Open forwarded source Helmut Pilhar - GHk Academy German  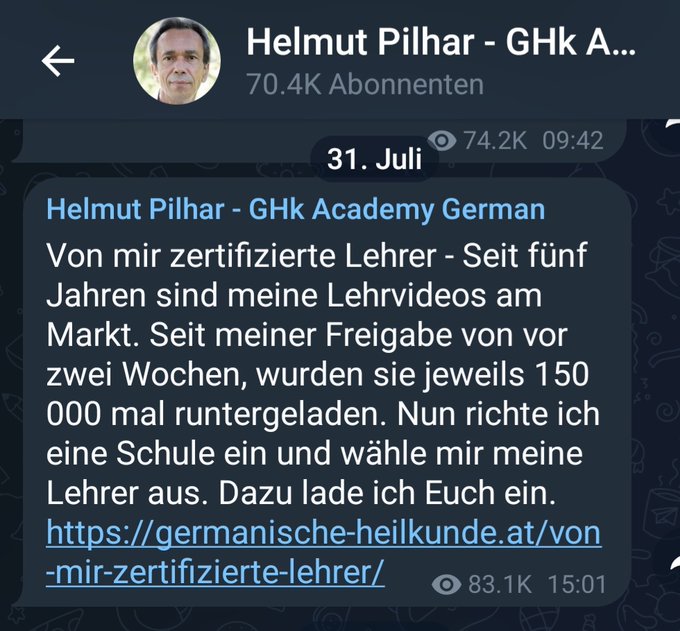point(296,210)
